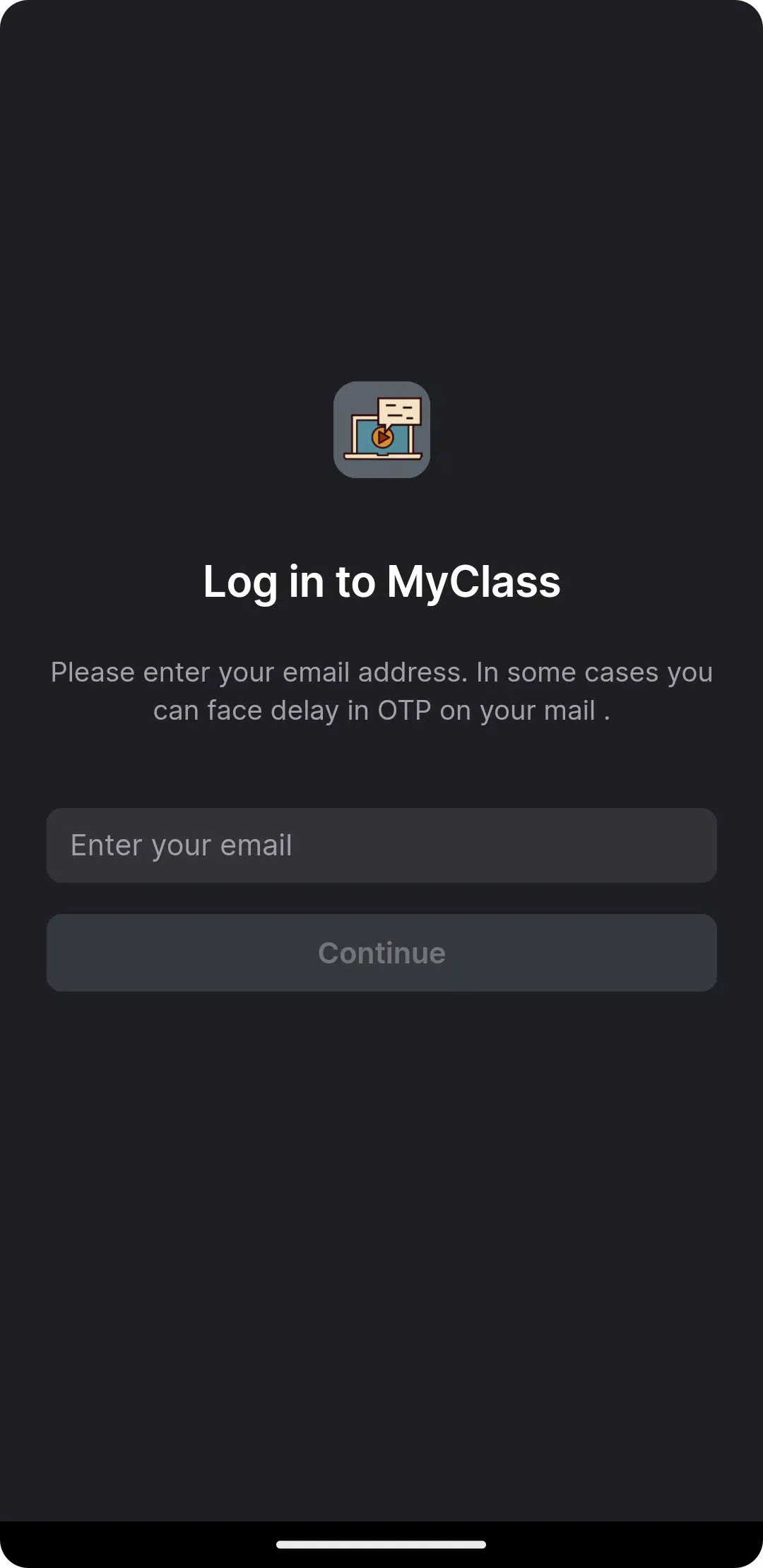The image size is (763, 1568).
Task: Tap the Enter your email field
Action: (381, 845)
